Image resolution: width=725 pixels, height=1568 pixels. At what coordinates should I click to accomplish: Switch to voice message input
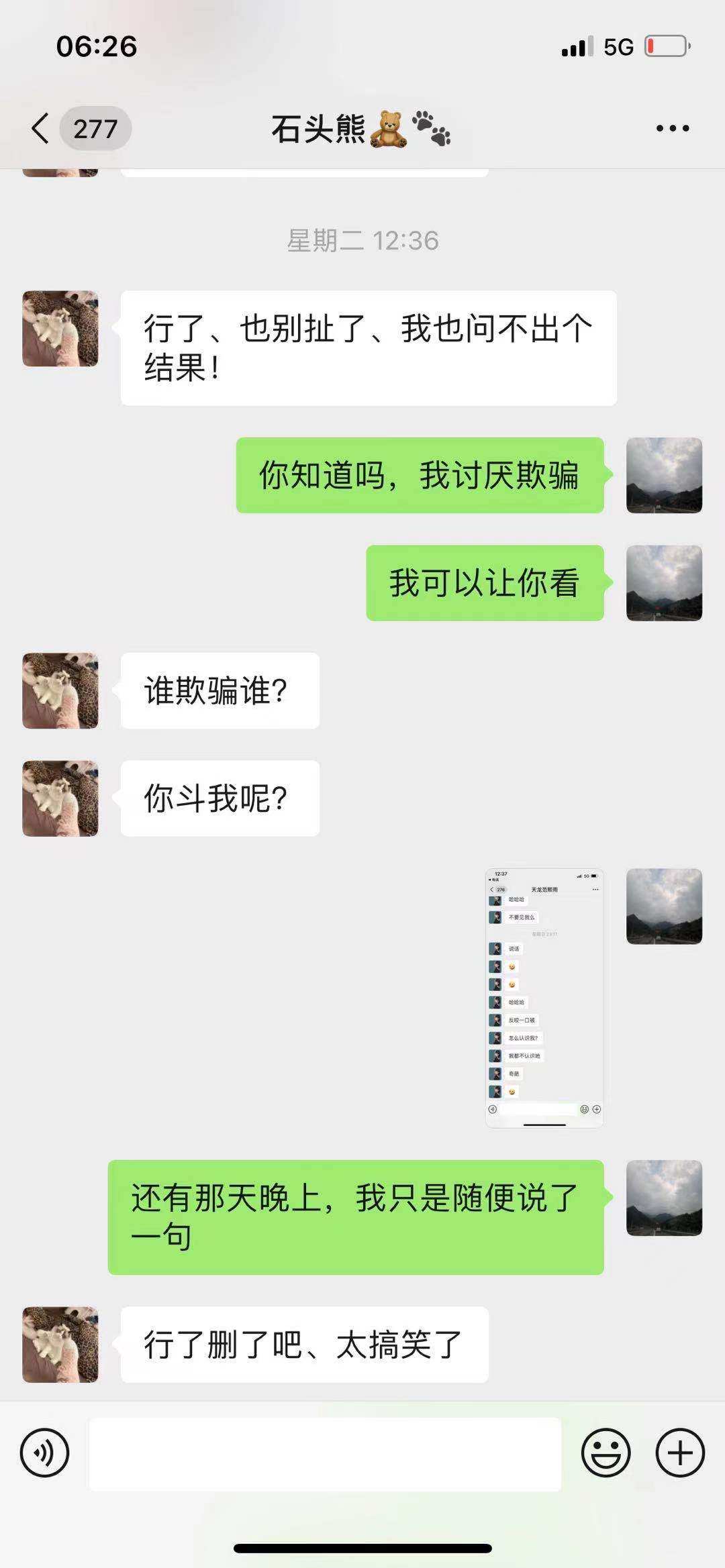[44, 1453]
